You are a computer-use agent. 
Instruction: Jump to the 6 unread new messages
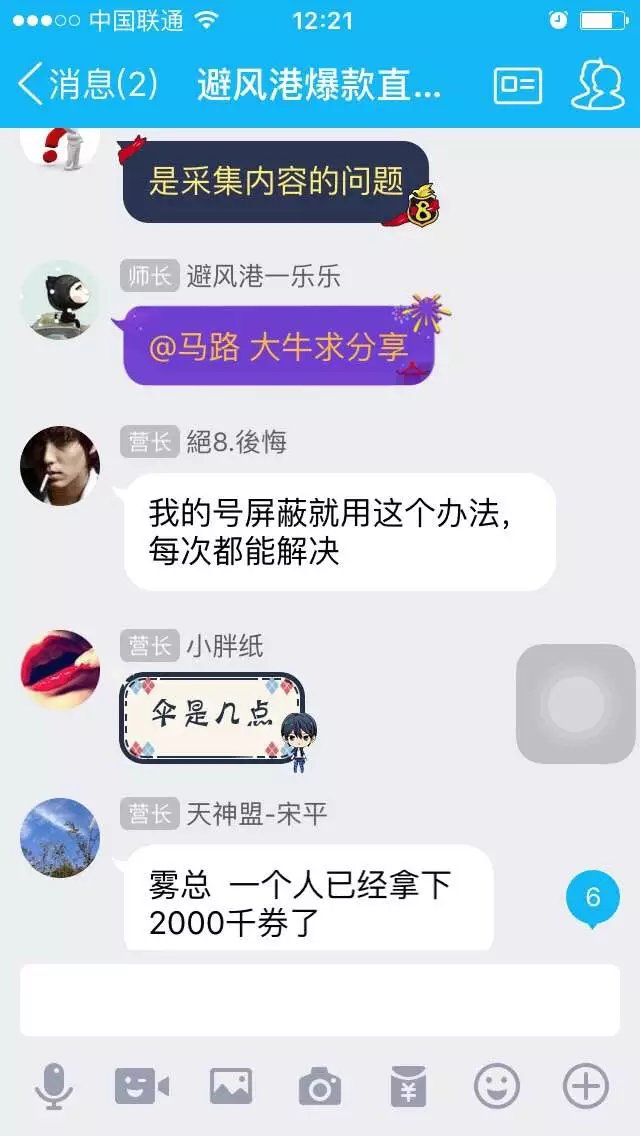592,898
